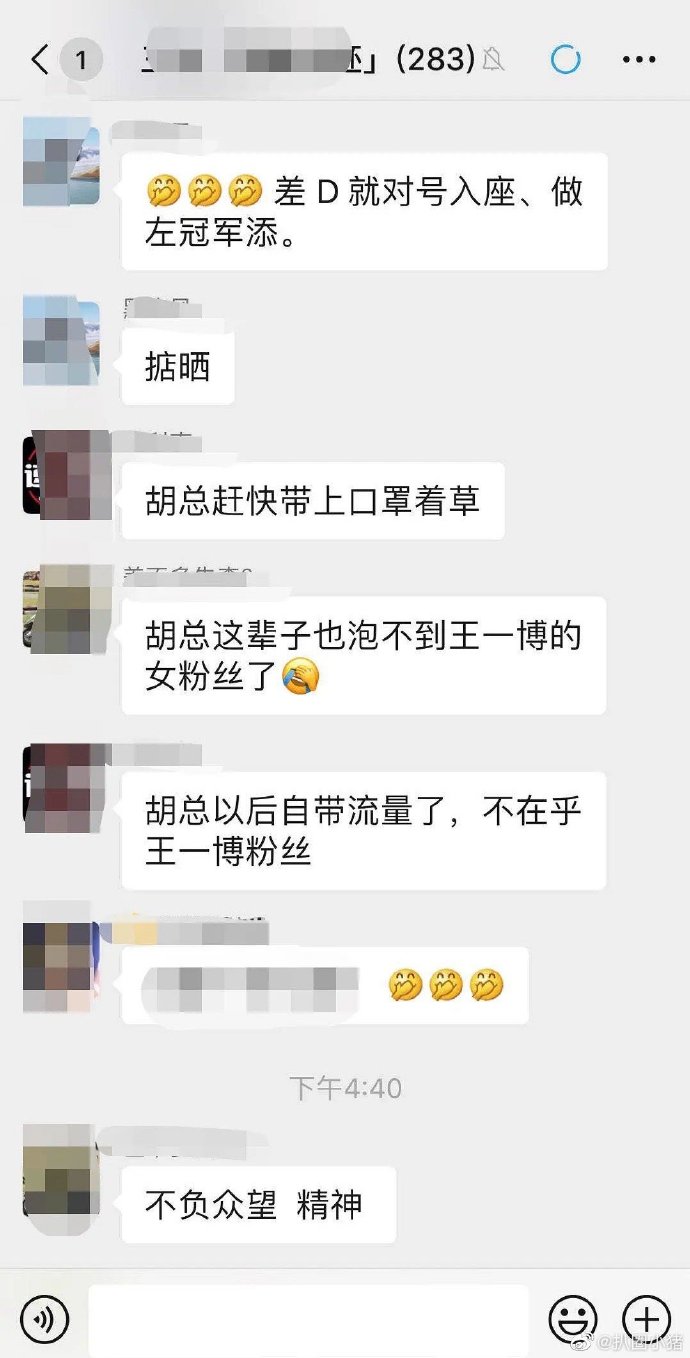690x1358 pixels.
Task: Open avatar beside "胡总这辈子也泡不到王一博的女粉丝了"
Action: [x=61, y=608]
